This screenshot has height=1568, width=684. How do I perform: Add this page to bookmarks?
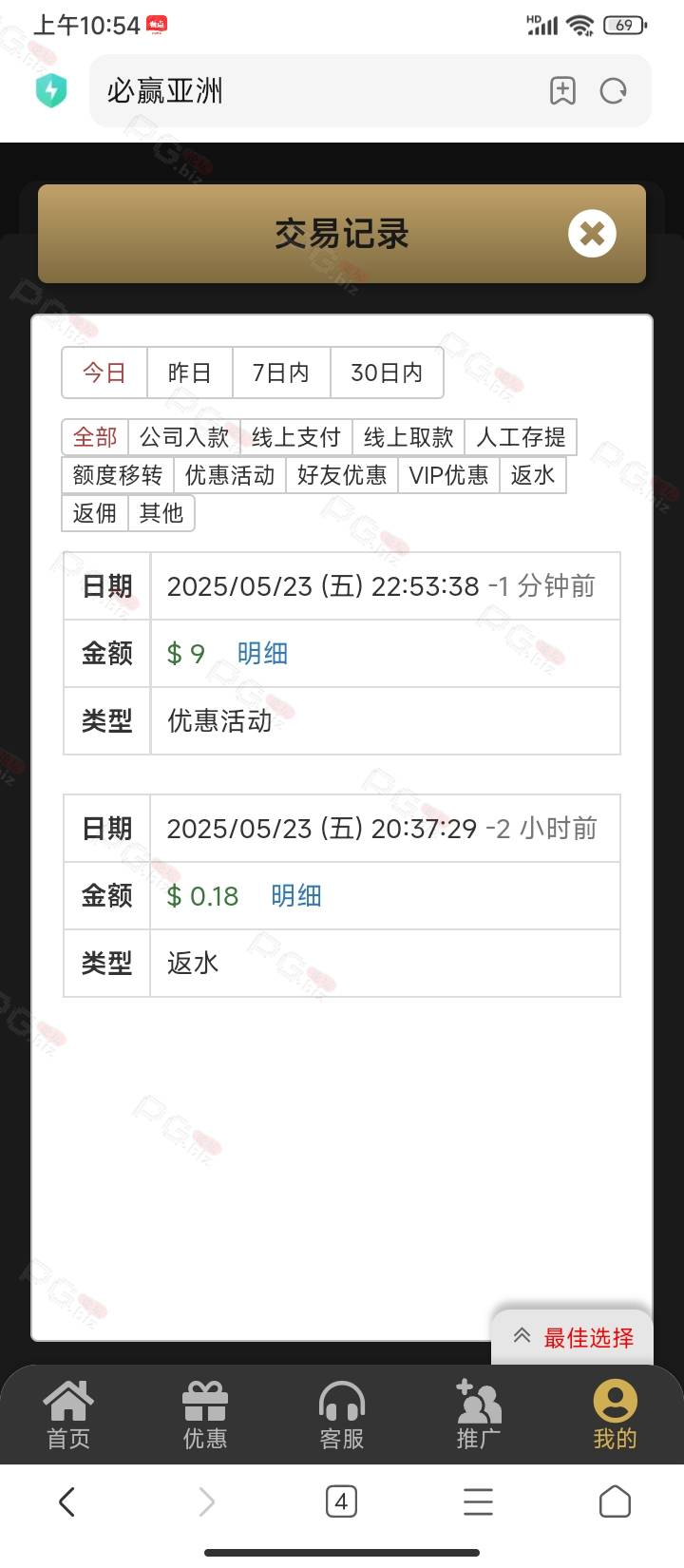click(x=562, y=91)
